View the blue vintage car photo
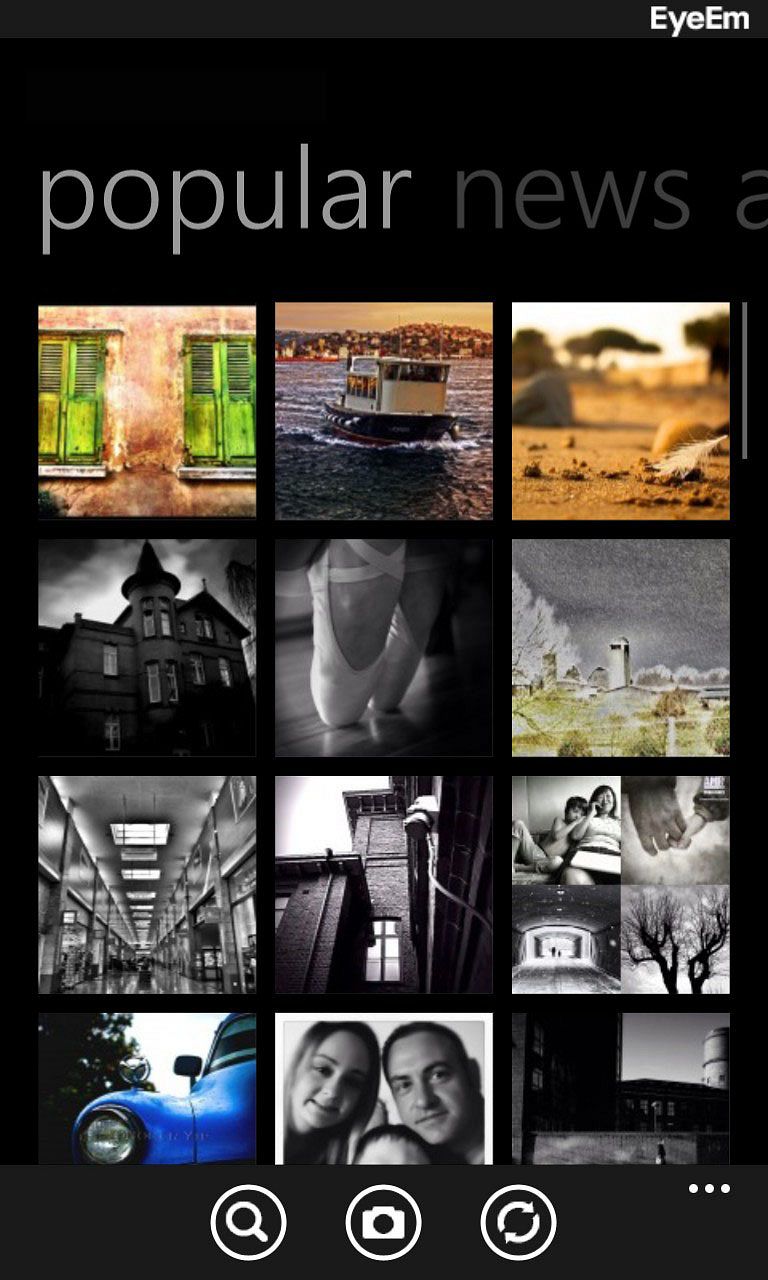The width and height of the screenshot is (768, 1280). click(147, 1089)
